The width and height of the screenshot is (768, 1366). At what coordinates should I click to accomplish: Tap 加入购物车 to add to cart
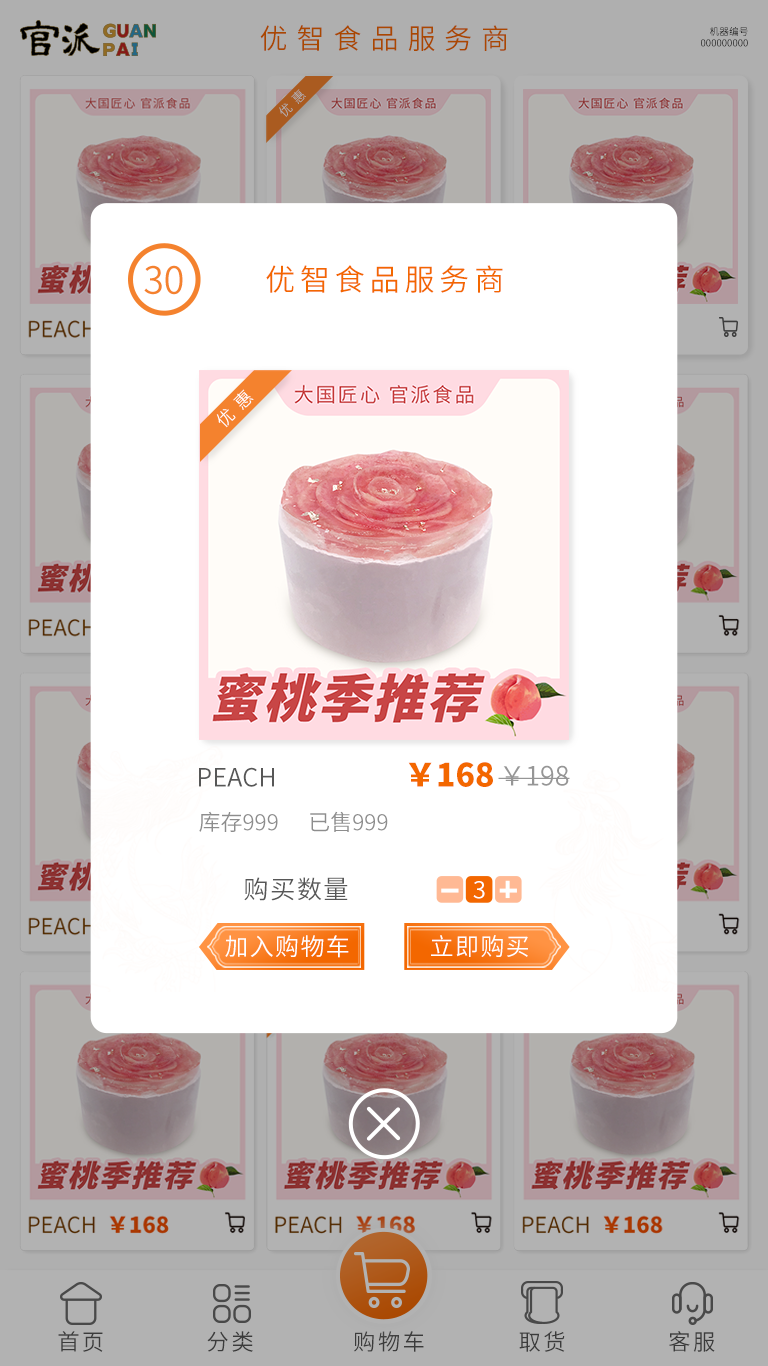pos(284,946)
